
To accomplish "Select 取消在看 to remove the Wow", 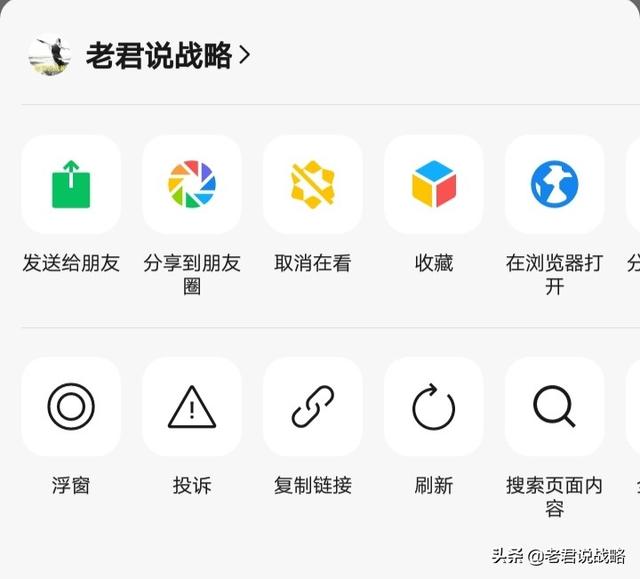I will (x=313, y=185).
